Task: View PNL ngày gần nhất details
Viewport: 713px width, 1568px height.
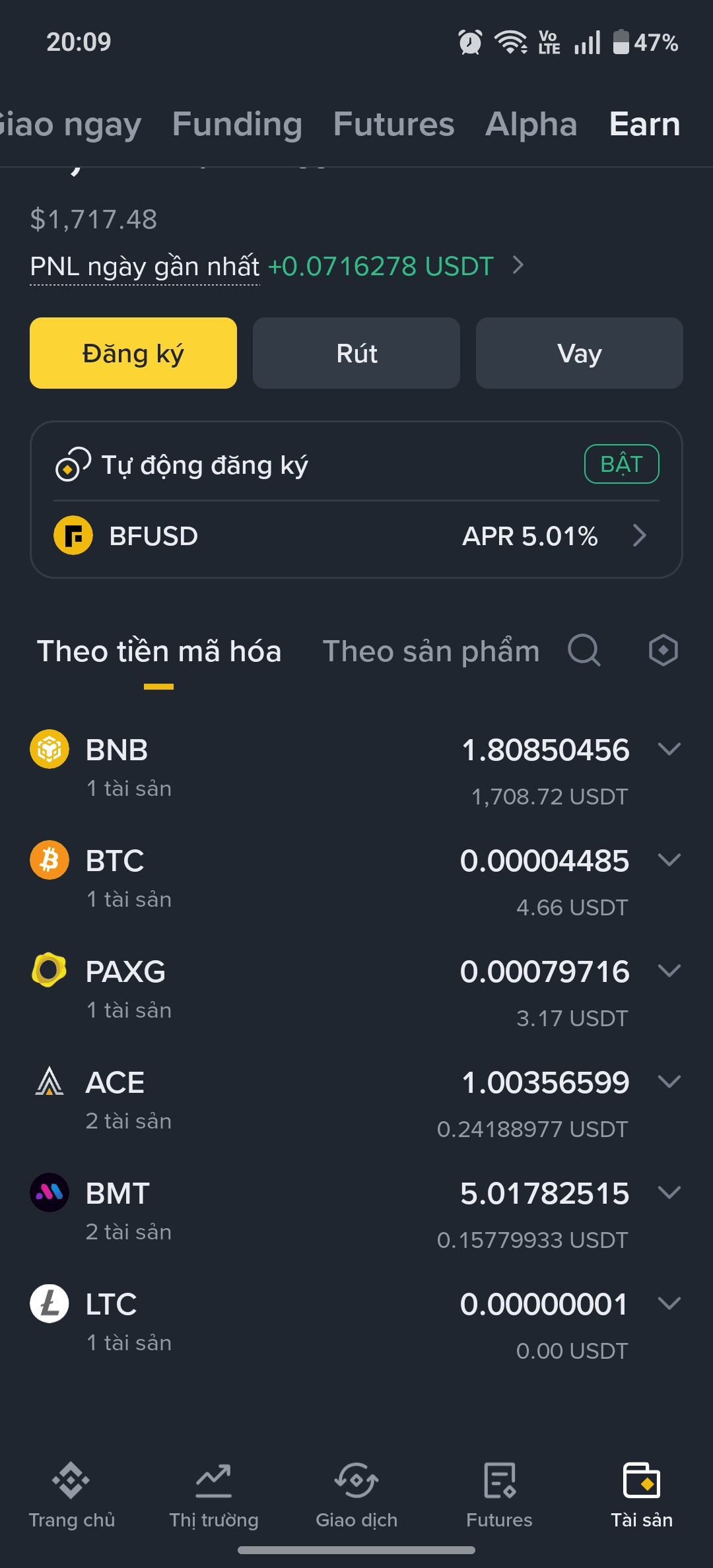Action: click(x=518, y=266)
